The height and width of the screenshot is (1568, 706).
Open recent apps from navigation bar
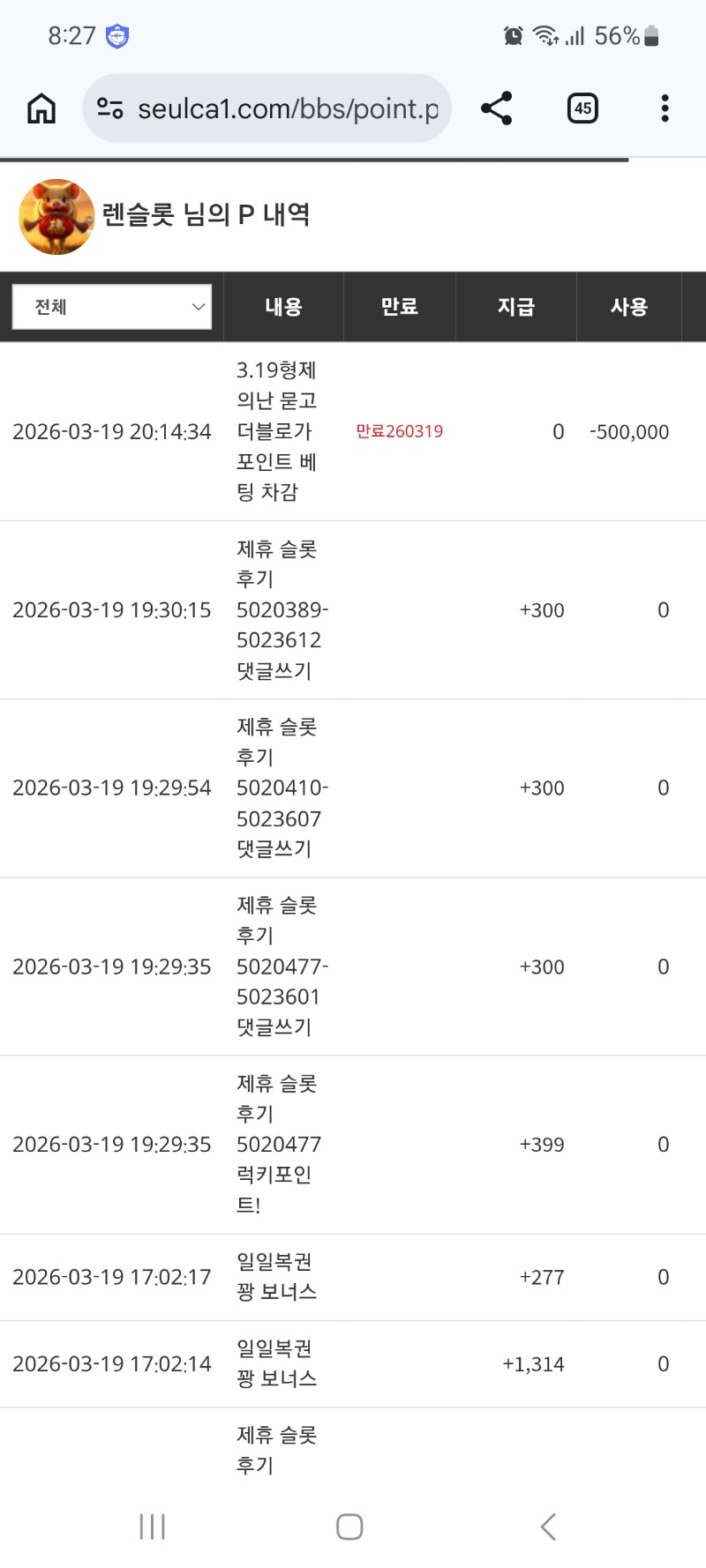[x=153, y=1527]
